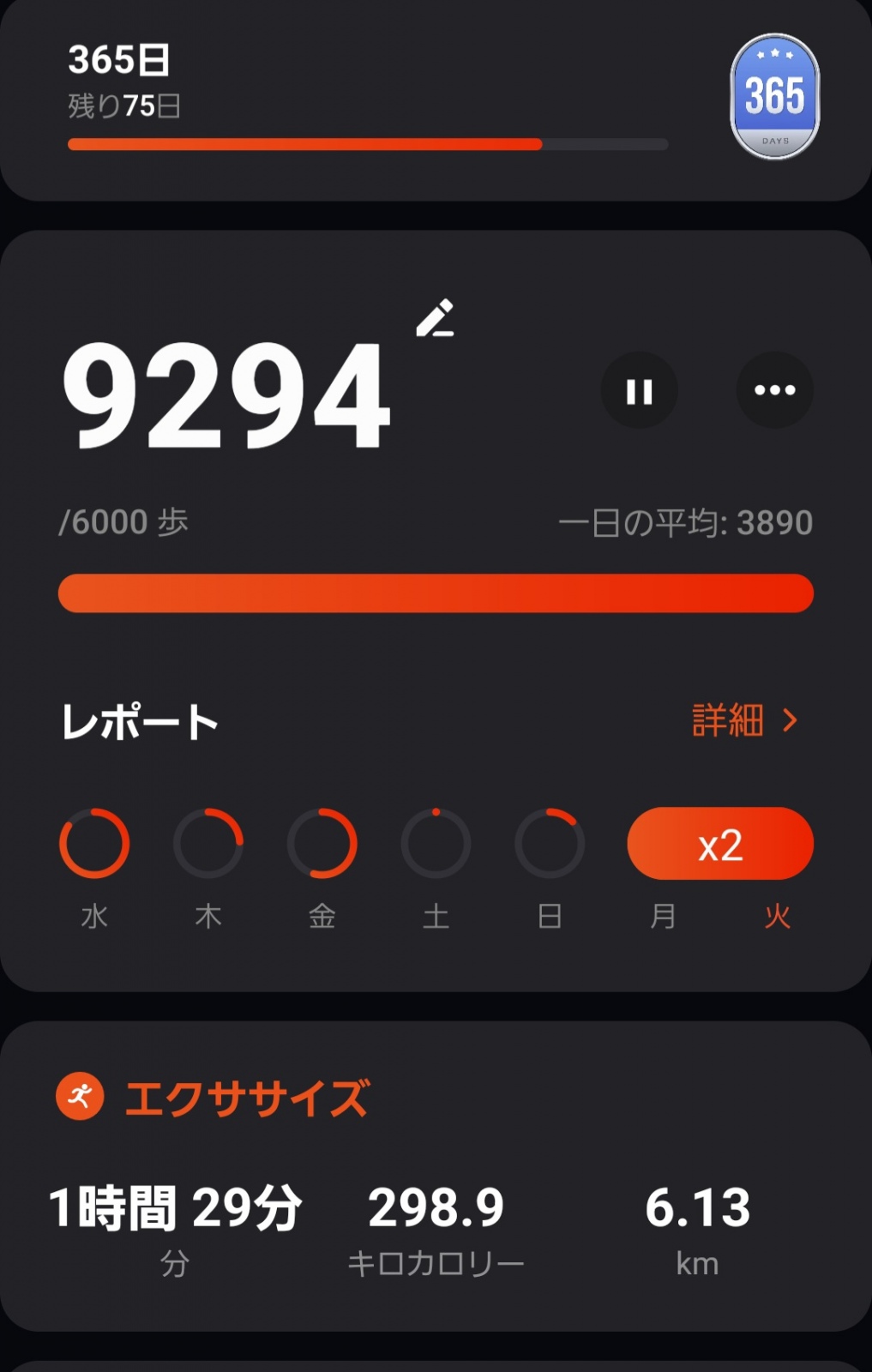
Task: Select the 木 day ring in the report
Action: pyautogui.click(x=208, y=844)
